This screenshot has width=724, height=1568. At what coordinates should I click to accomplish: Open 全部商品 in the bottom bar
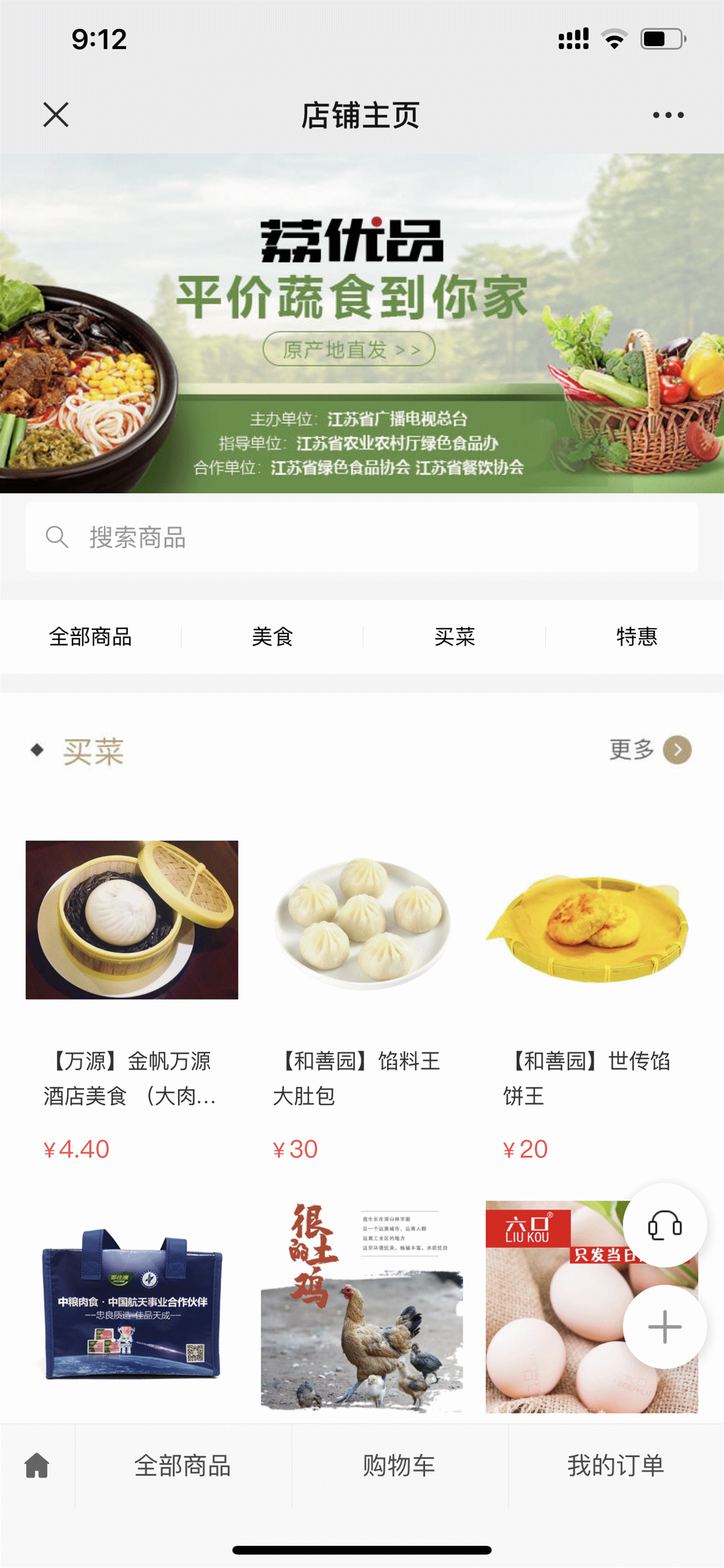coord(182,1465)
